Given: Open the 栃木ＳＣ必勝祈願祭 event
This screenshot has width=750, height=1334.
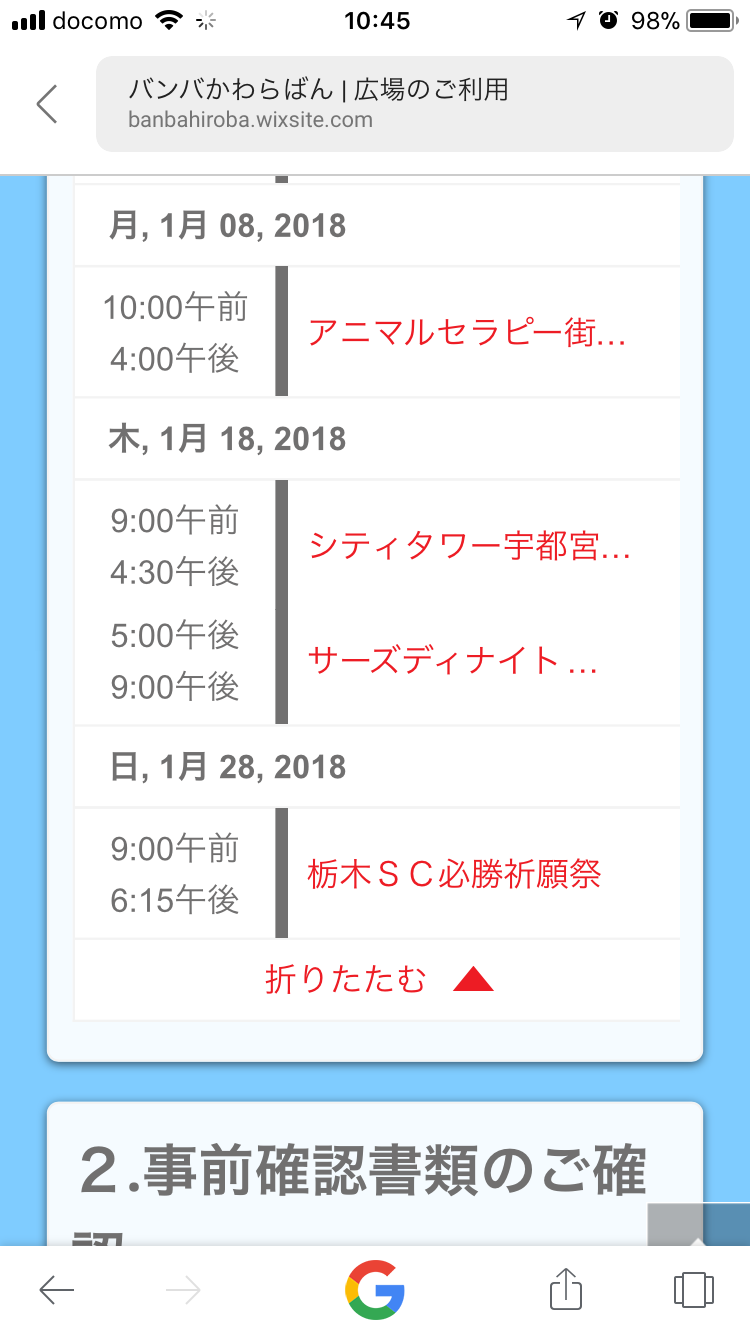Looking at the screenshot, I should pyautogui.click(x=454, y=874).
